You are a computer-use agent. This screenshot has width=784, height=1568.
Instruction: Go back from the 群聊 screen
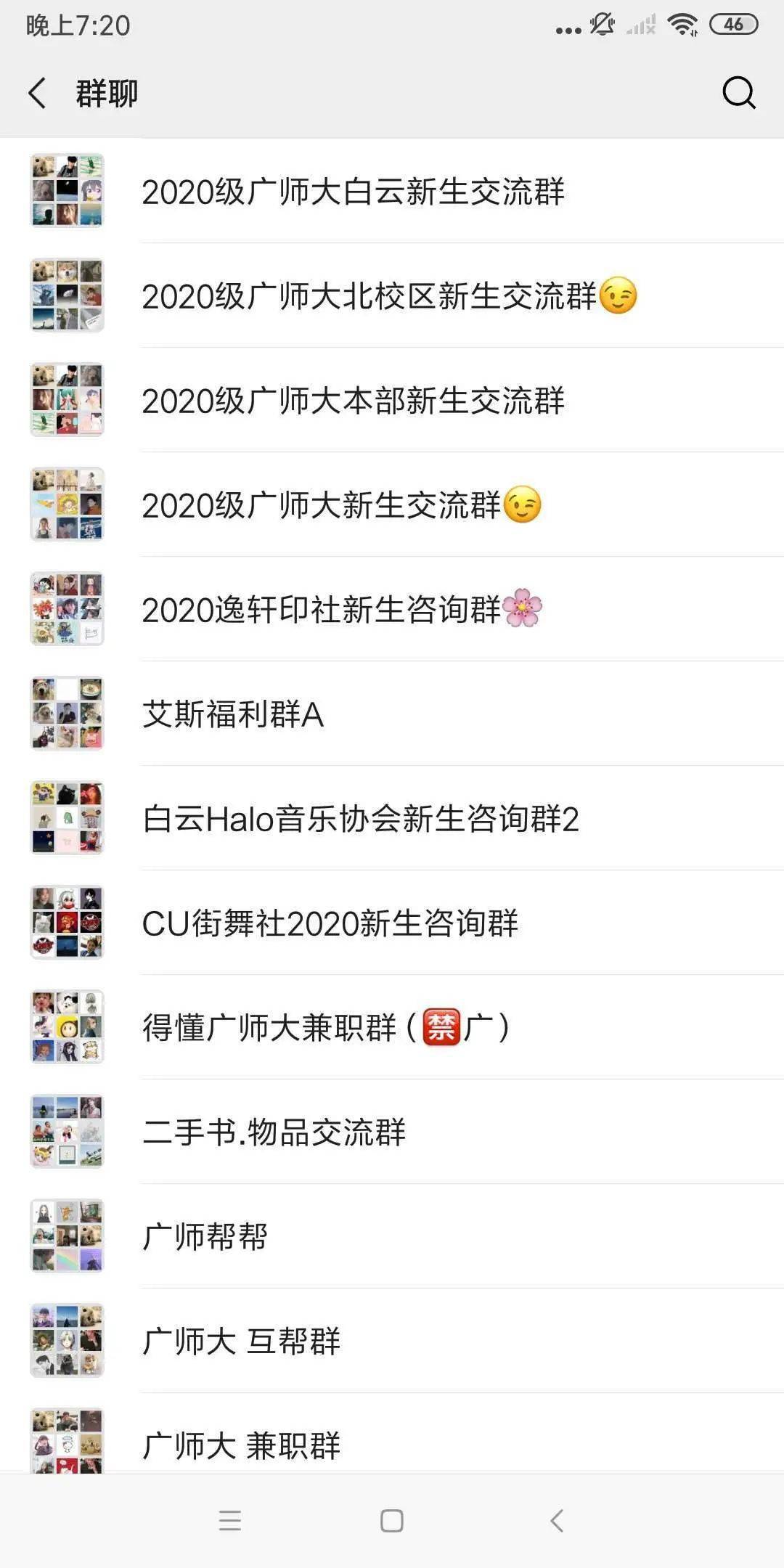[x=38, y=93]
